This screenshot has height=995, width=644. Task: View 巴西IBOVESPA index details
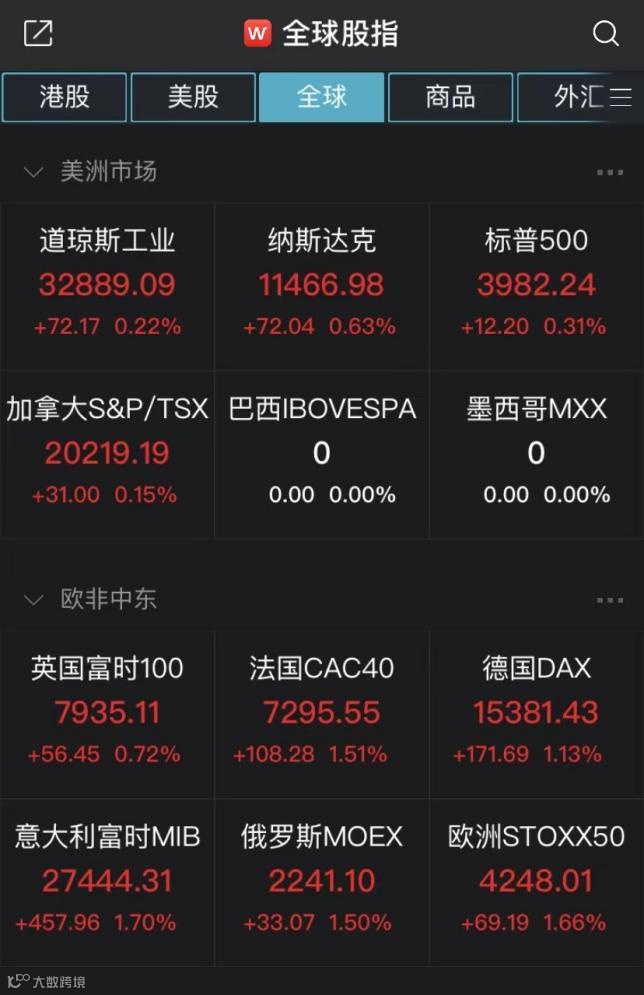point(321,454)
